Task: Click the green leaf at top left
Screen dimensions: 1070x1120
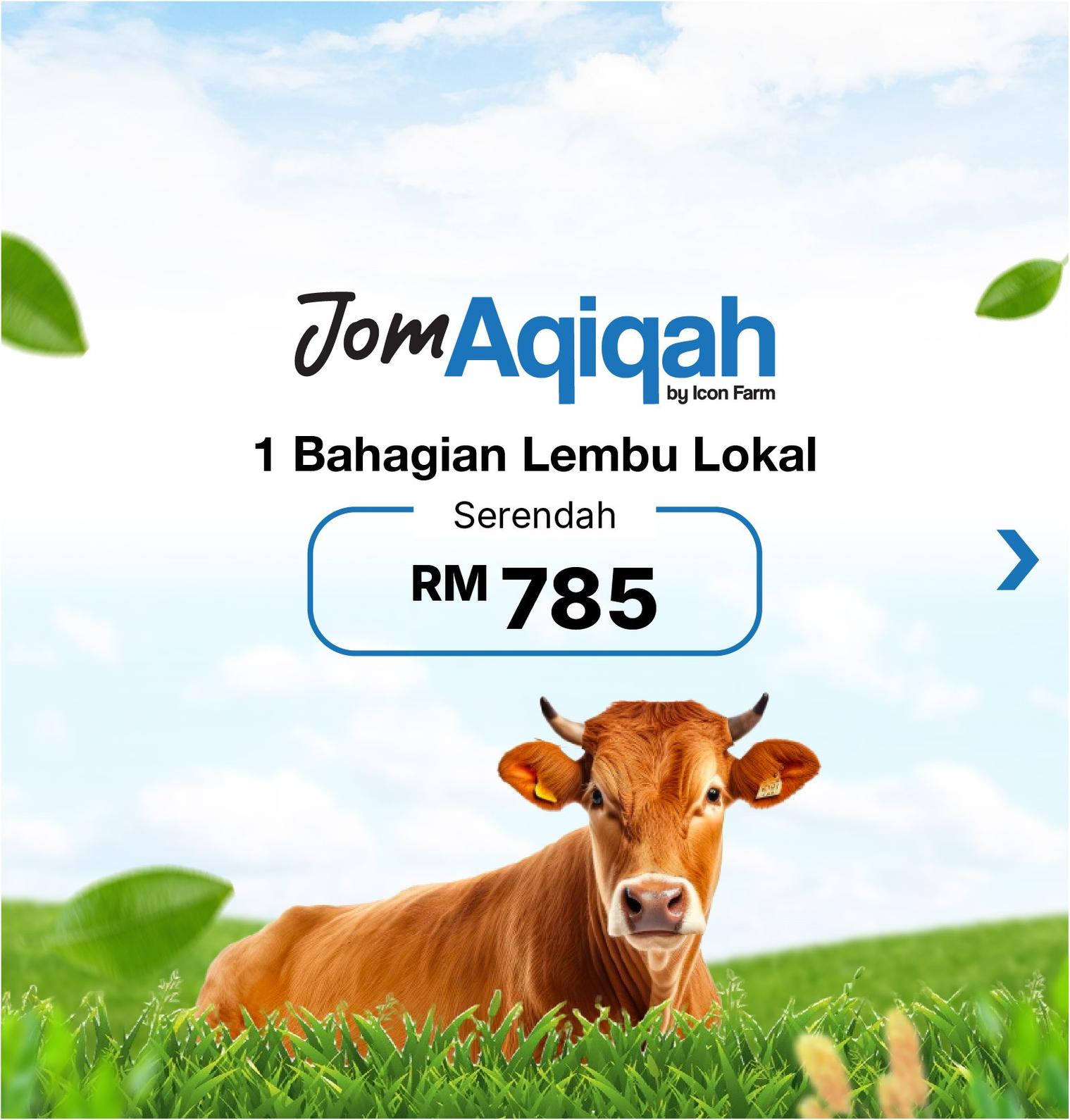Action: pos(35,289)
